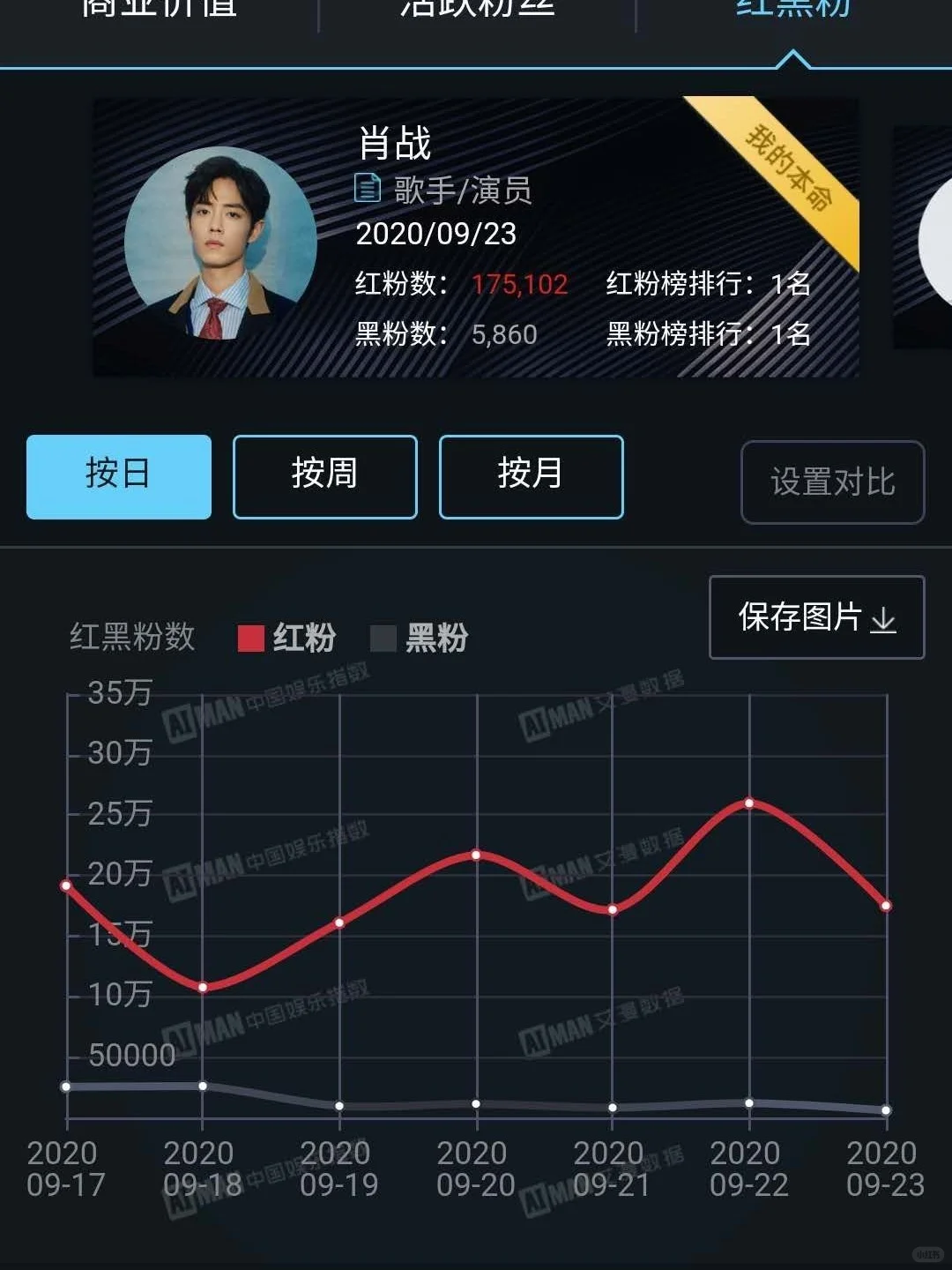The height and width of the screenshot is (1270, 952).
Task: Select the 按日 daily view
Action: coord(119,476)
